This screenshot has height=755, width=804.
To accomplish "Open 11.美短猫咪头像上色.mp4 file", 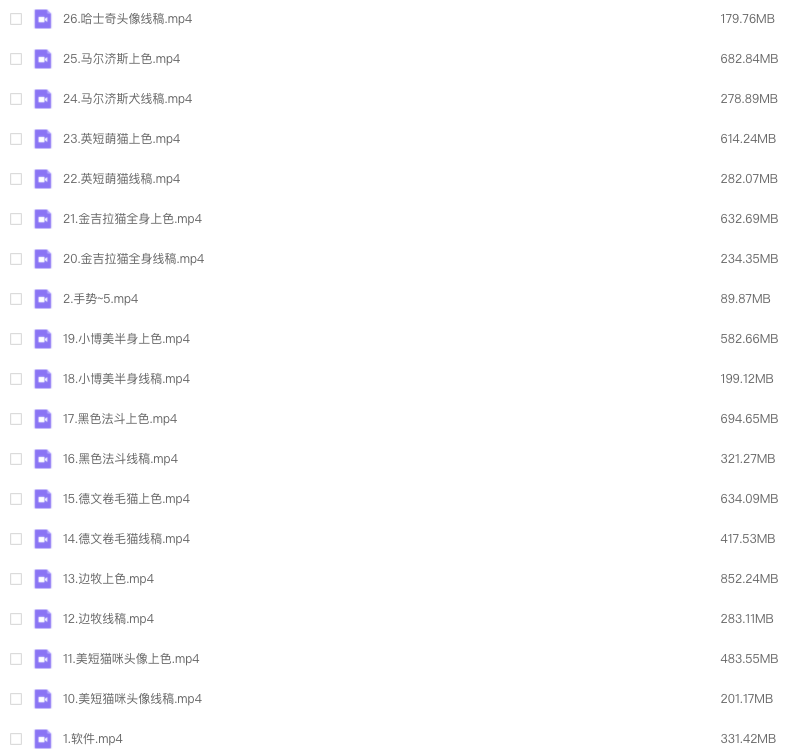I will point(131,659).
